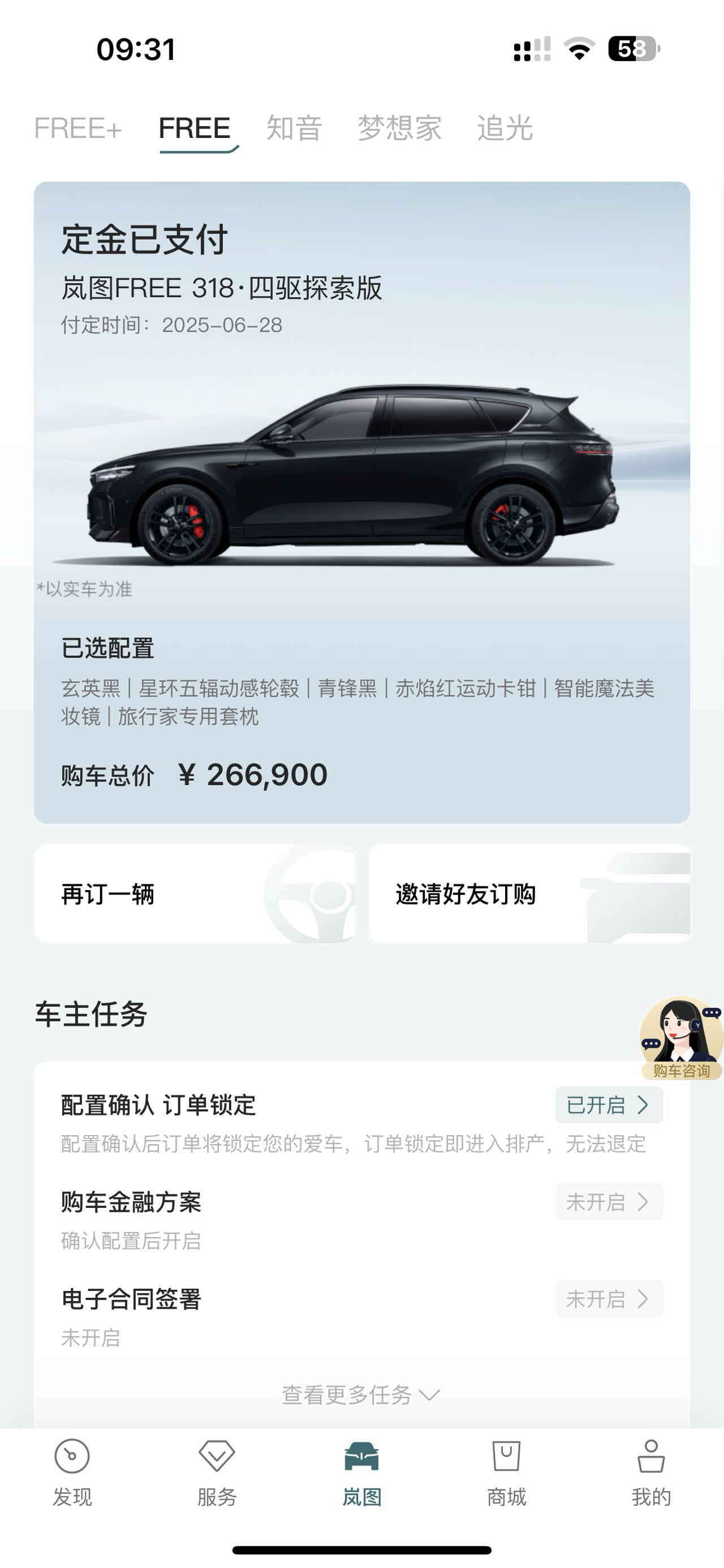Viewport: 724px width, 1568px height.
Task: Select the 知音 model tab
Action: point(294,128)
